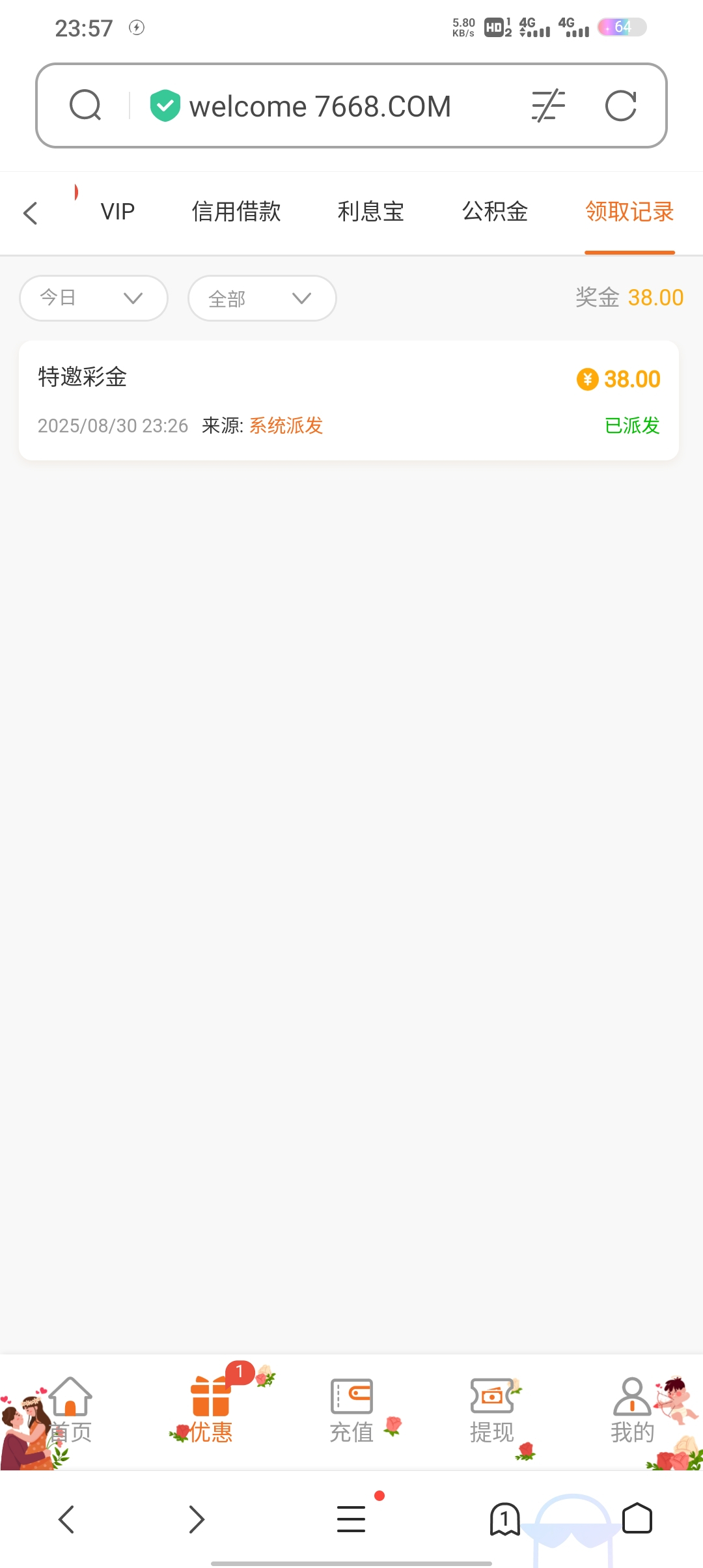This screenshot has width=703, height=1568.
Task: Open the welcome 7668.COM address field
Action: [x=319, y=106]
